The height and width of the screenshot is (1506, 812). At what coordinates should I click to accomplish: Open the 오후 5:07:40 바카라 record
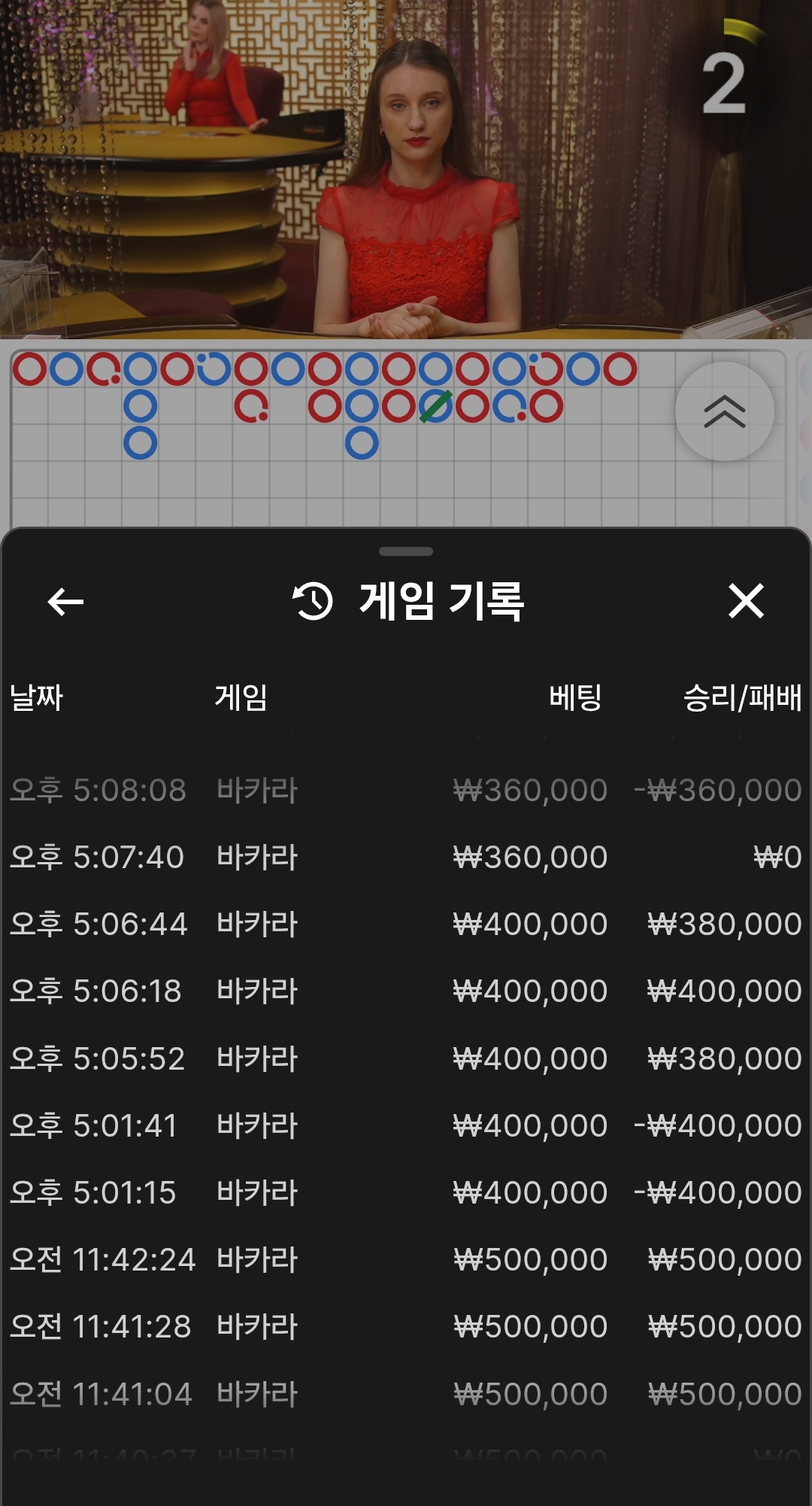[406, 857]
